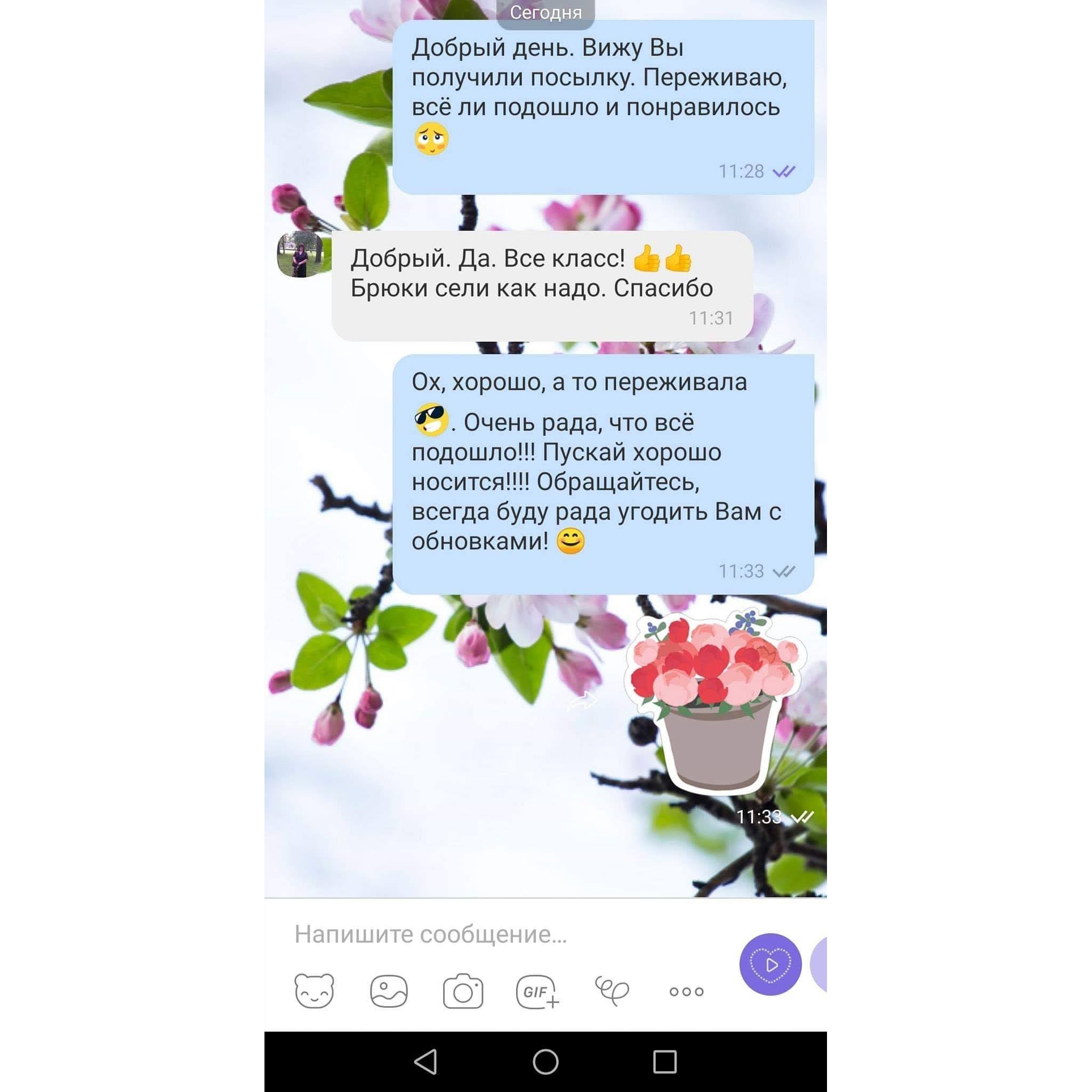Go back using the system back button
Viewport: 1092px width, 1092px height.
point(425,1062)
